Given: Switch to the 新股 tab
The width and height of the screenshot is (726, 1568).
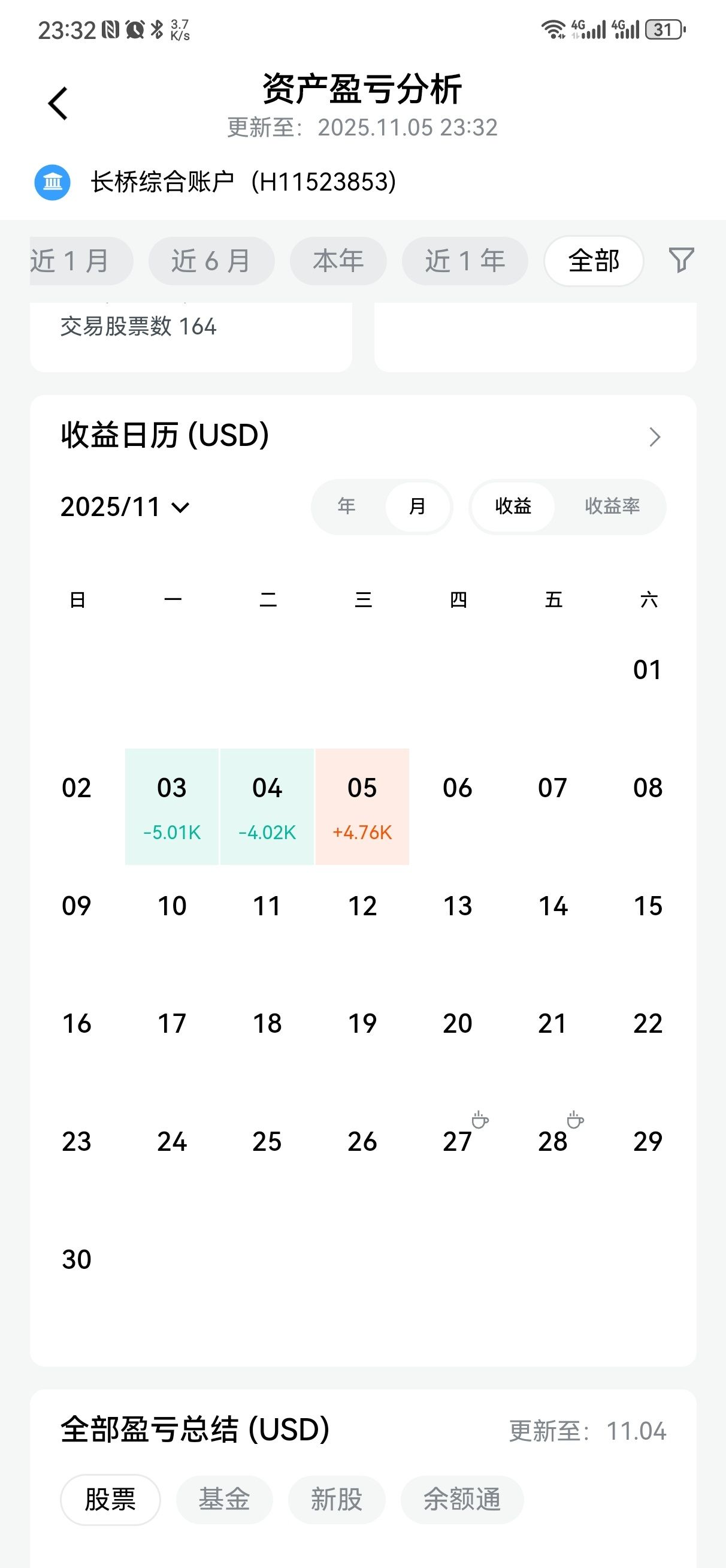Looking at the screenshot, I should pyautogui.click(x=337, y=1499).
